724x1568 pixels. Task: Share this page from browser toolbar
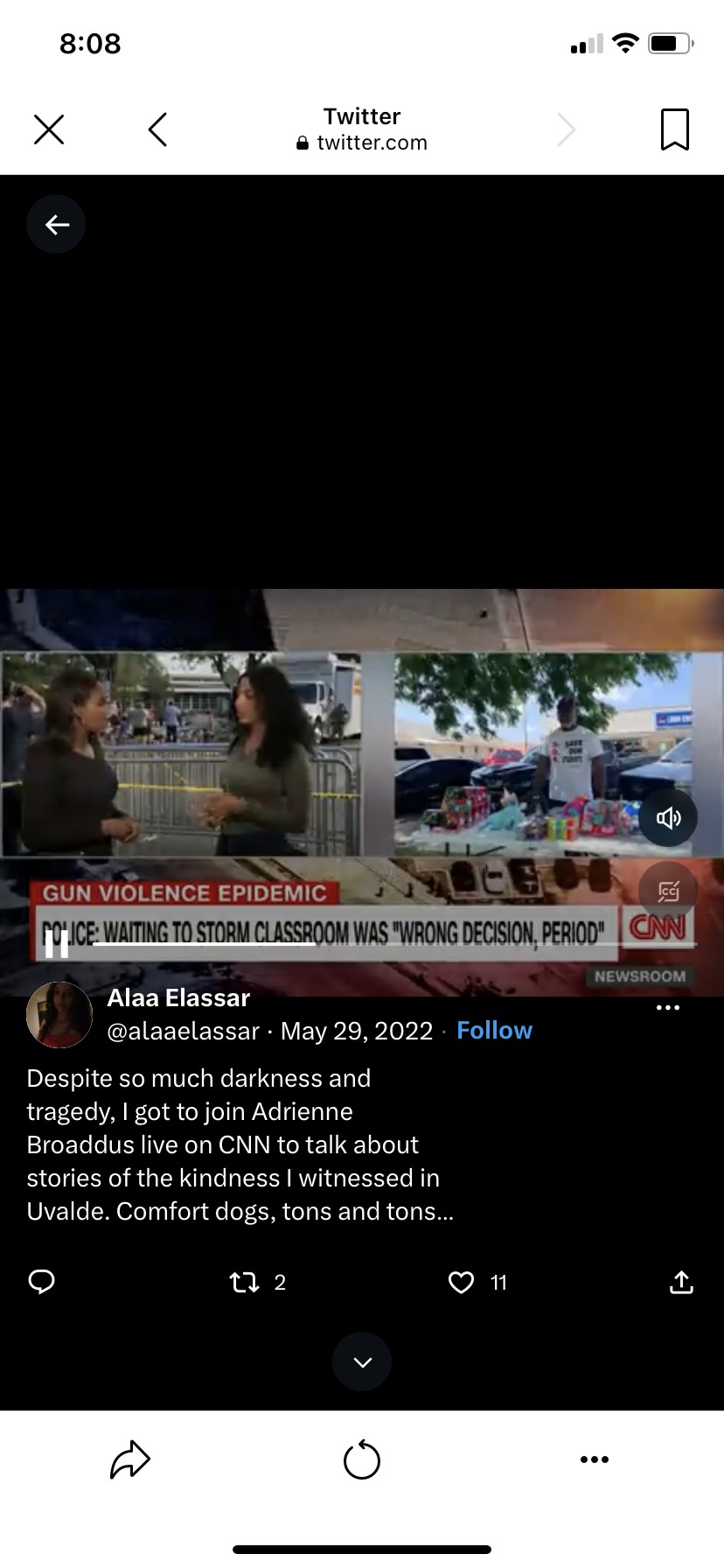click(x=130, y=1459)
